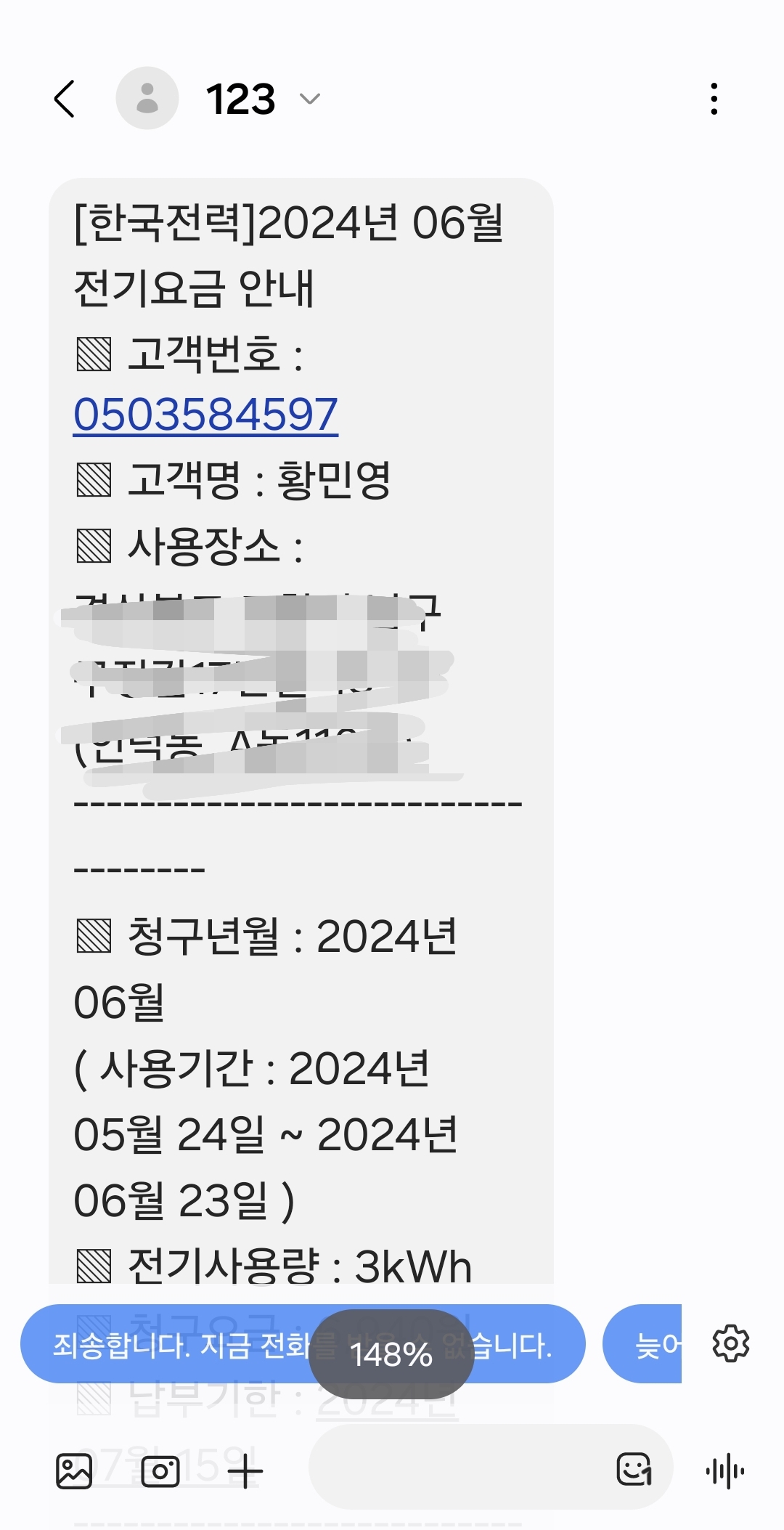
Task: Record a voice message
Action: click(x=724, y=1471)
